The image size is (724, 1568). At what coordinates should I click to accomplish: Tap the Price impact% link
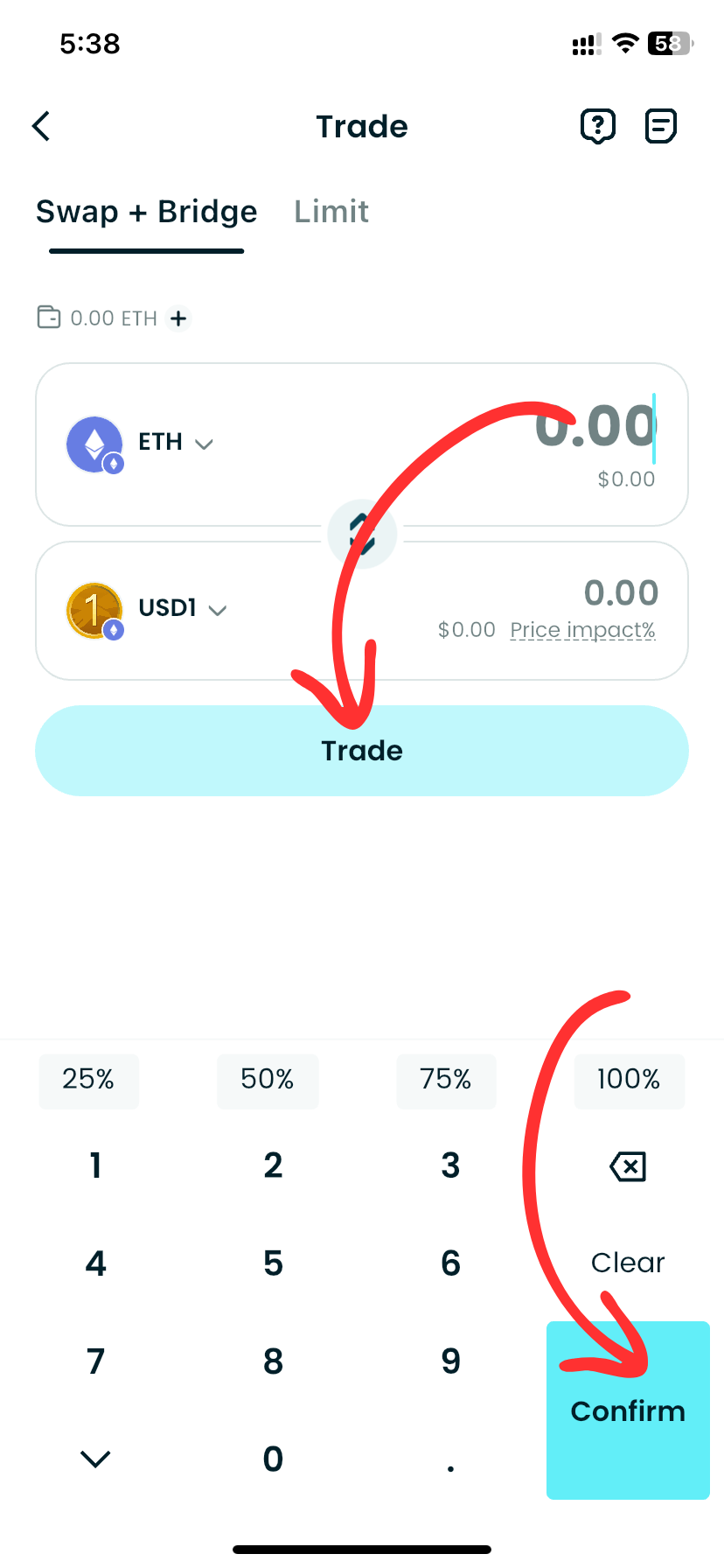click(582, 630)
